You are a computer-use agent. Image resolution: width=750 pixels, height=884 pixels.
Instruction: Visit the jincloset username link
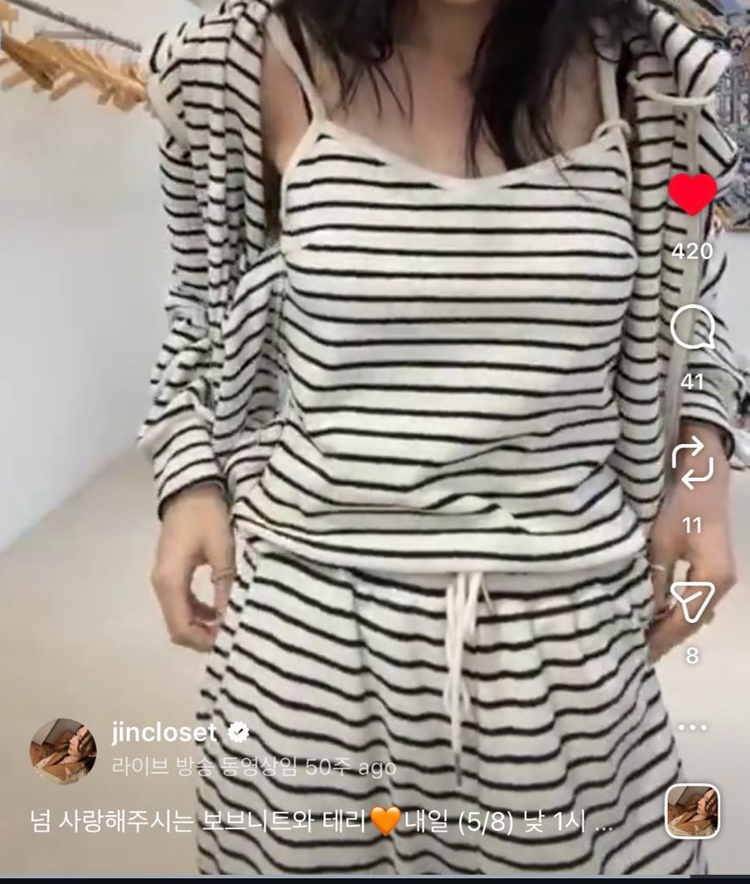(x=165, y=733)
